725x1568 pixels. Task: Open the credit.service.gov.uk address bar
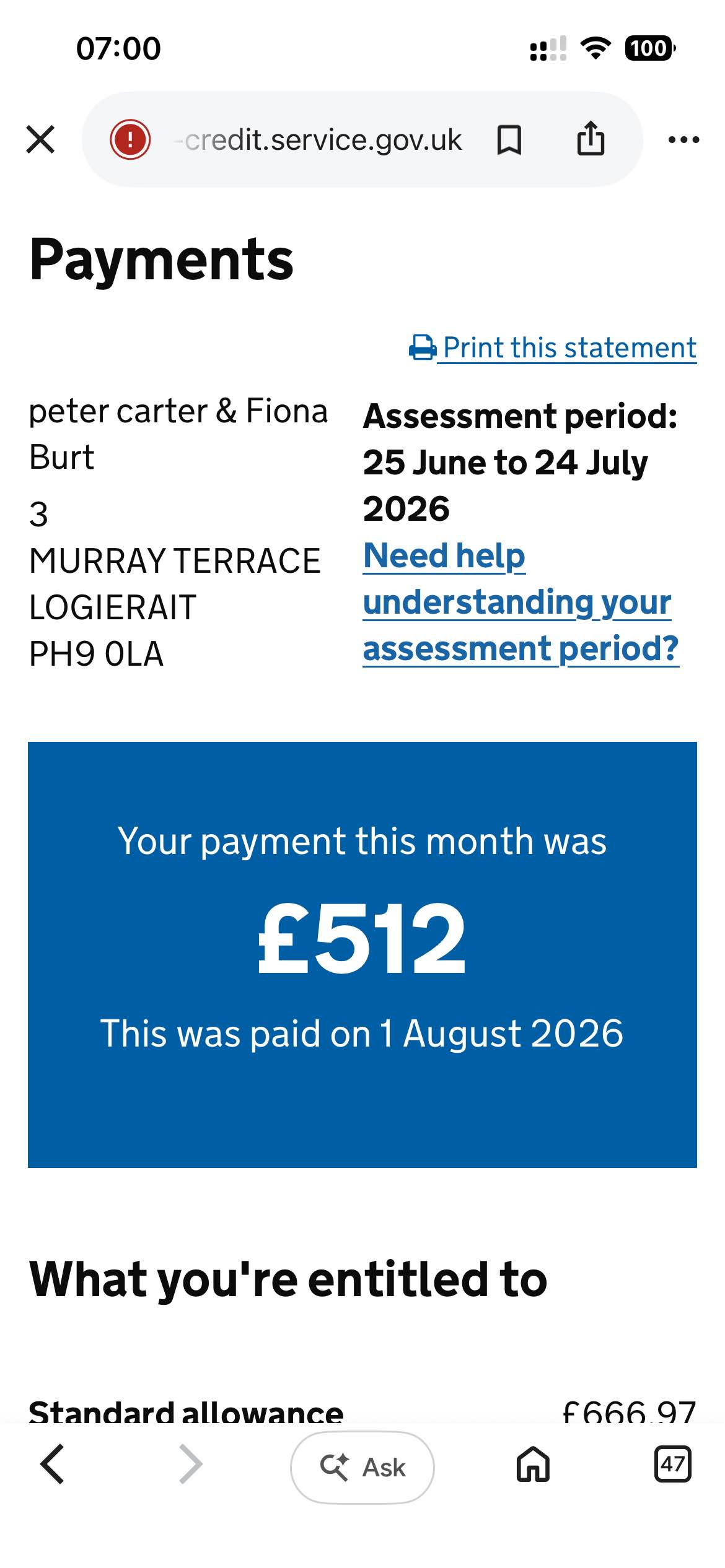pos(318,140)
